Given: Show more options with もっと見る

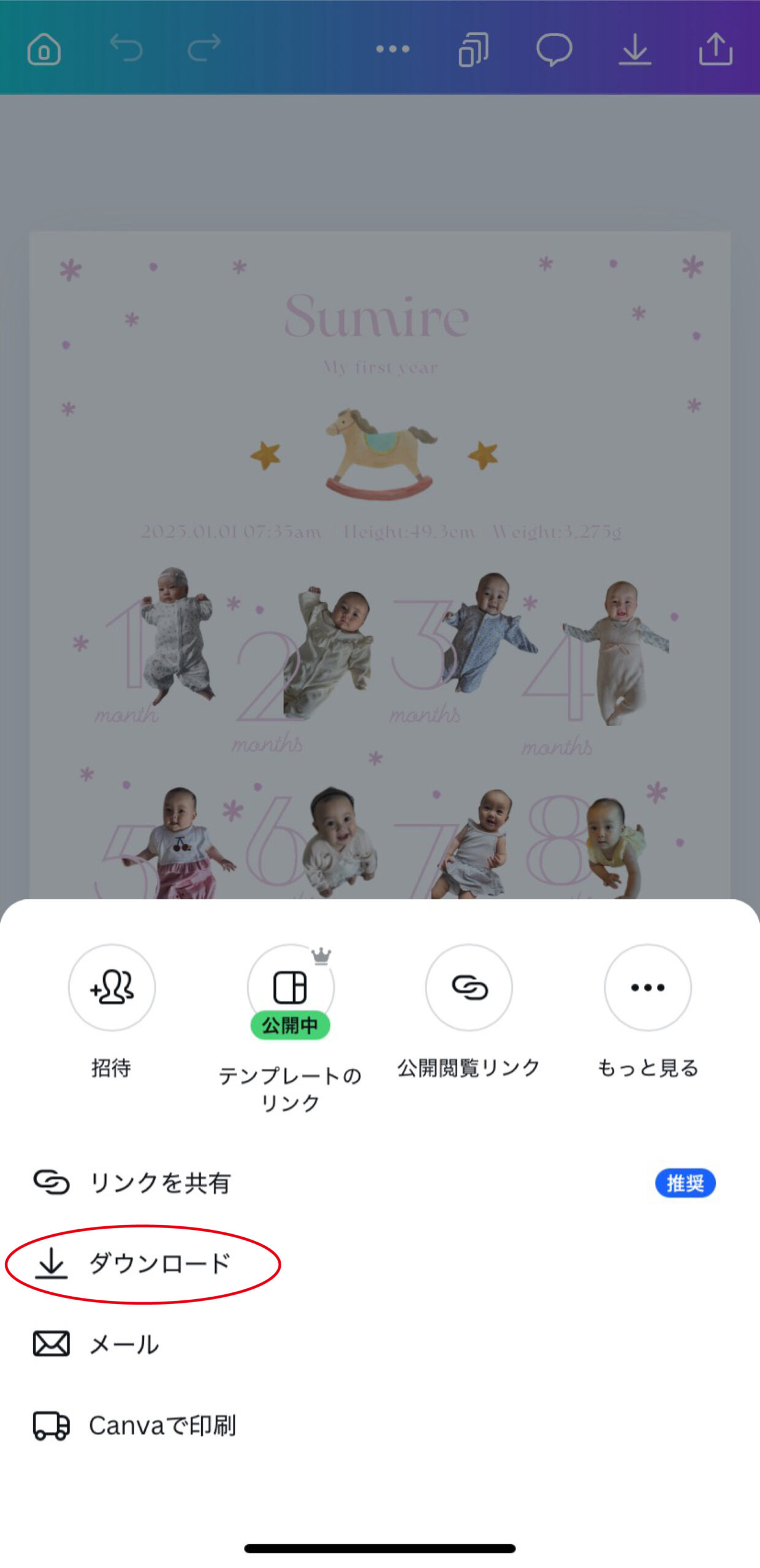Looking at the screenshot, I should pyautogui.click(x=648, y=987).
